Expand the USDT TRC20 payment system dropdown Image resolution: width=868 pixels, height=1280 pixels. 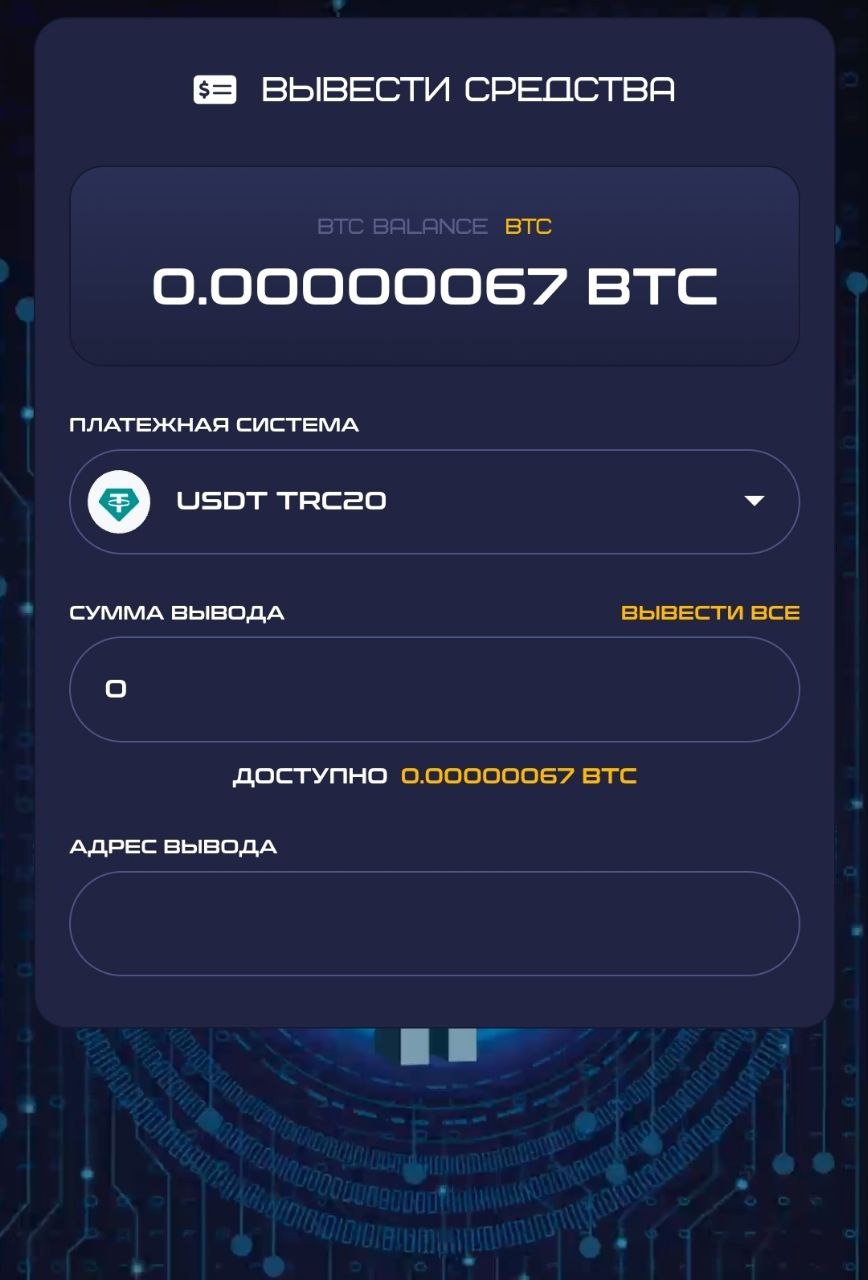pyautogui.click(x=434, y=502)
